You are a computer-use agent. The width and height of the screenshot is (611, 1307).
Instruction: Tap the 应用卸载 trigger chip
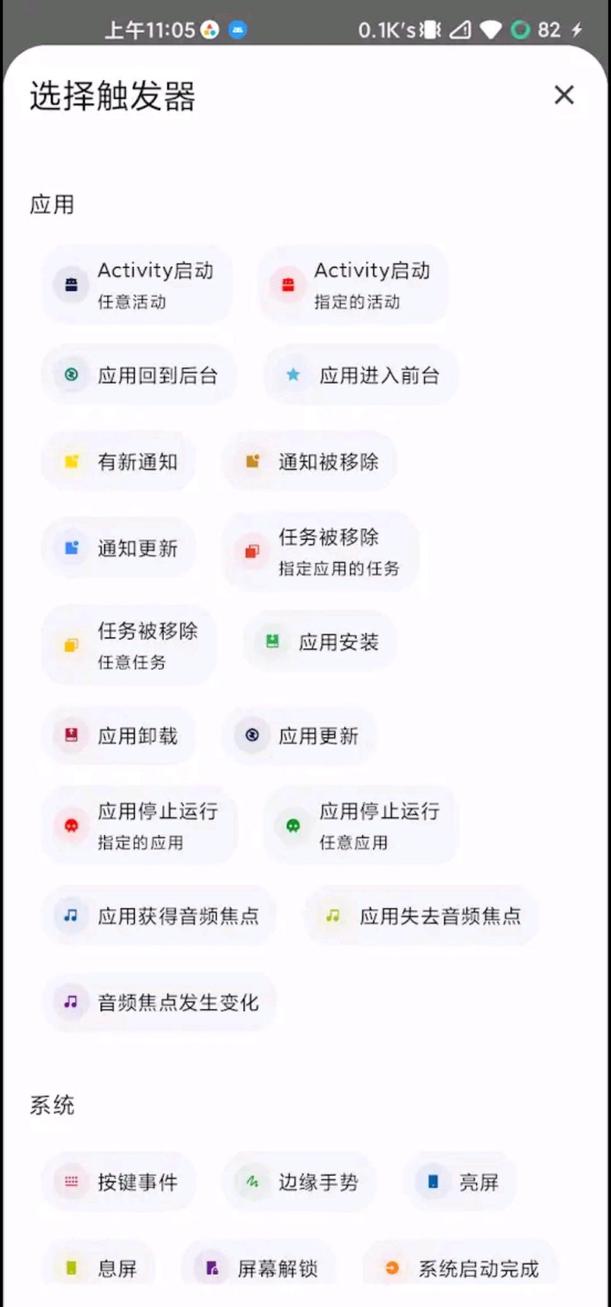[119, 736]
